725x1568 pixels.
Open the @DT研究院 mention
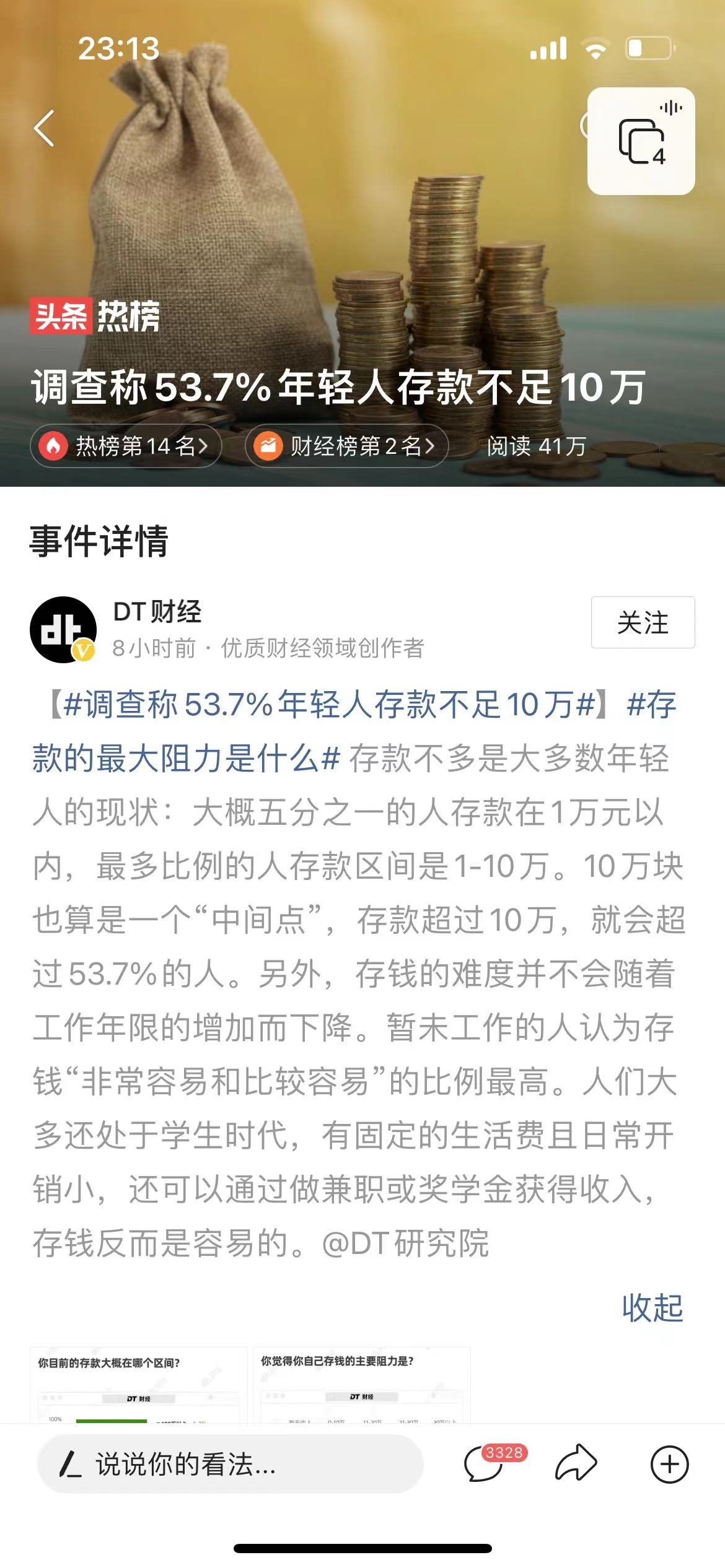pos(406,1244)
